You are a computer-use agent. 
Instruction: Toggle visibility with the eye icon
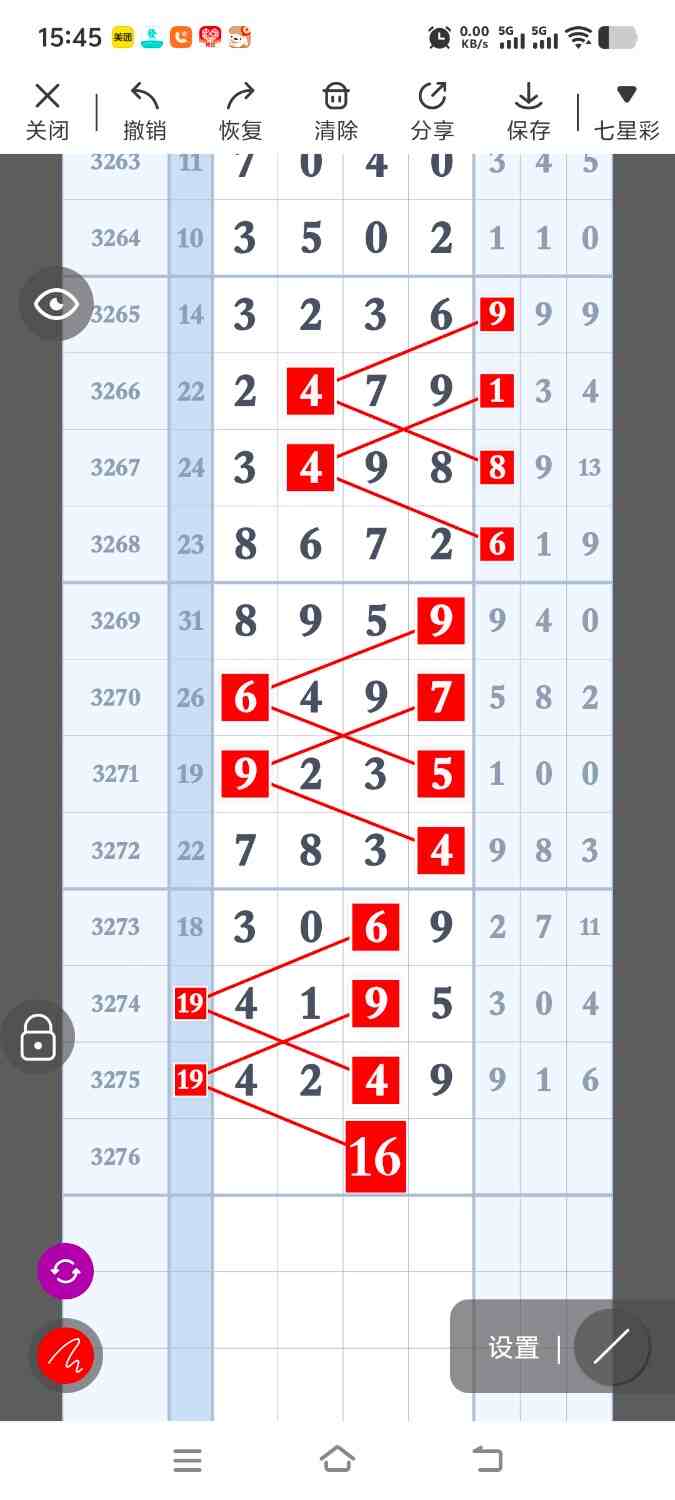click(x=57, y=304)
